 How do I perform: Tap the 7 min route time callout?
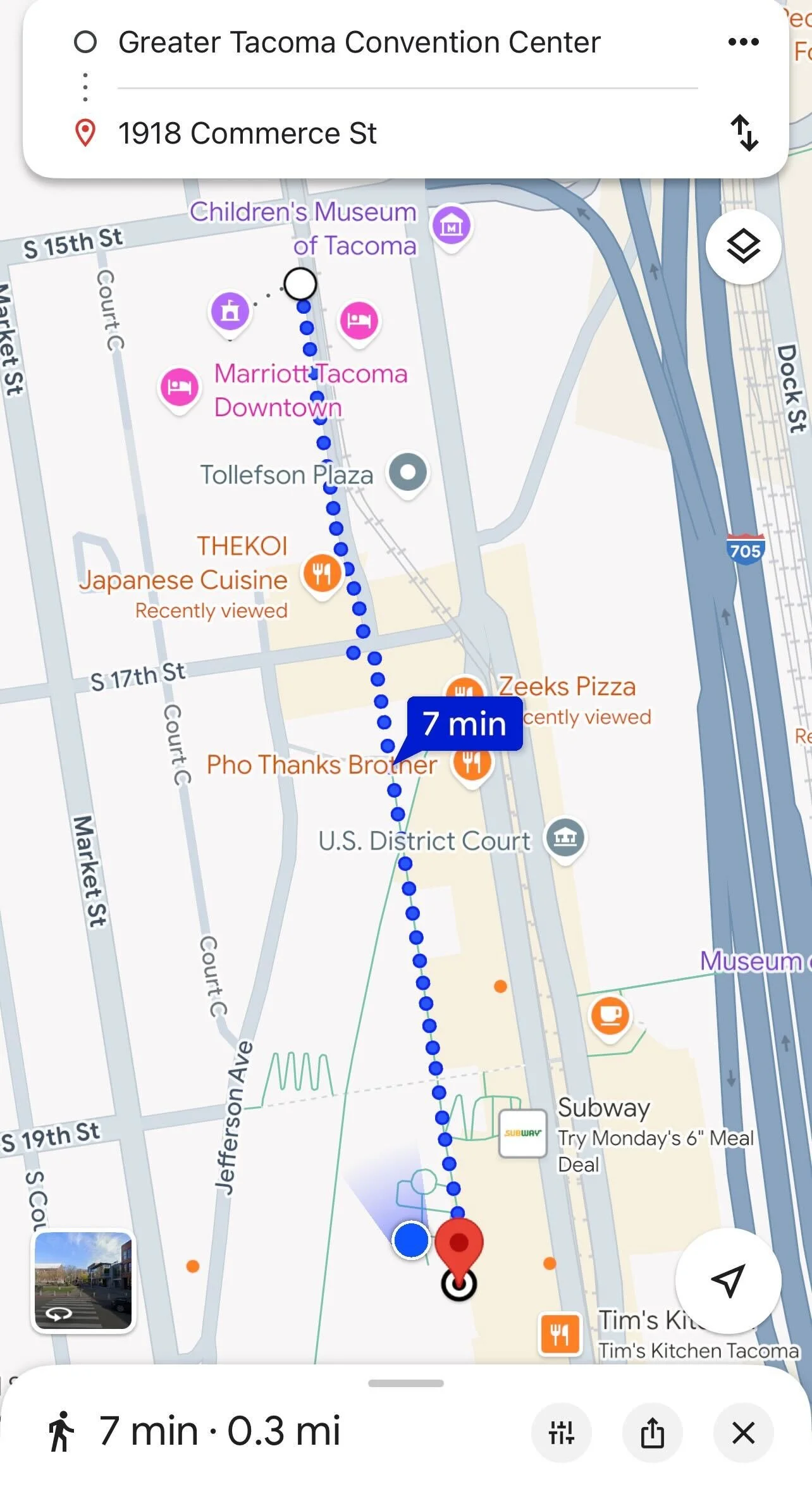pyautogui.click(x=465, y=724)
